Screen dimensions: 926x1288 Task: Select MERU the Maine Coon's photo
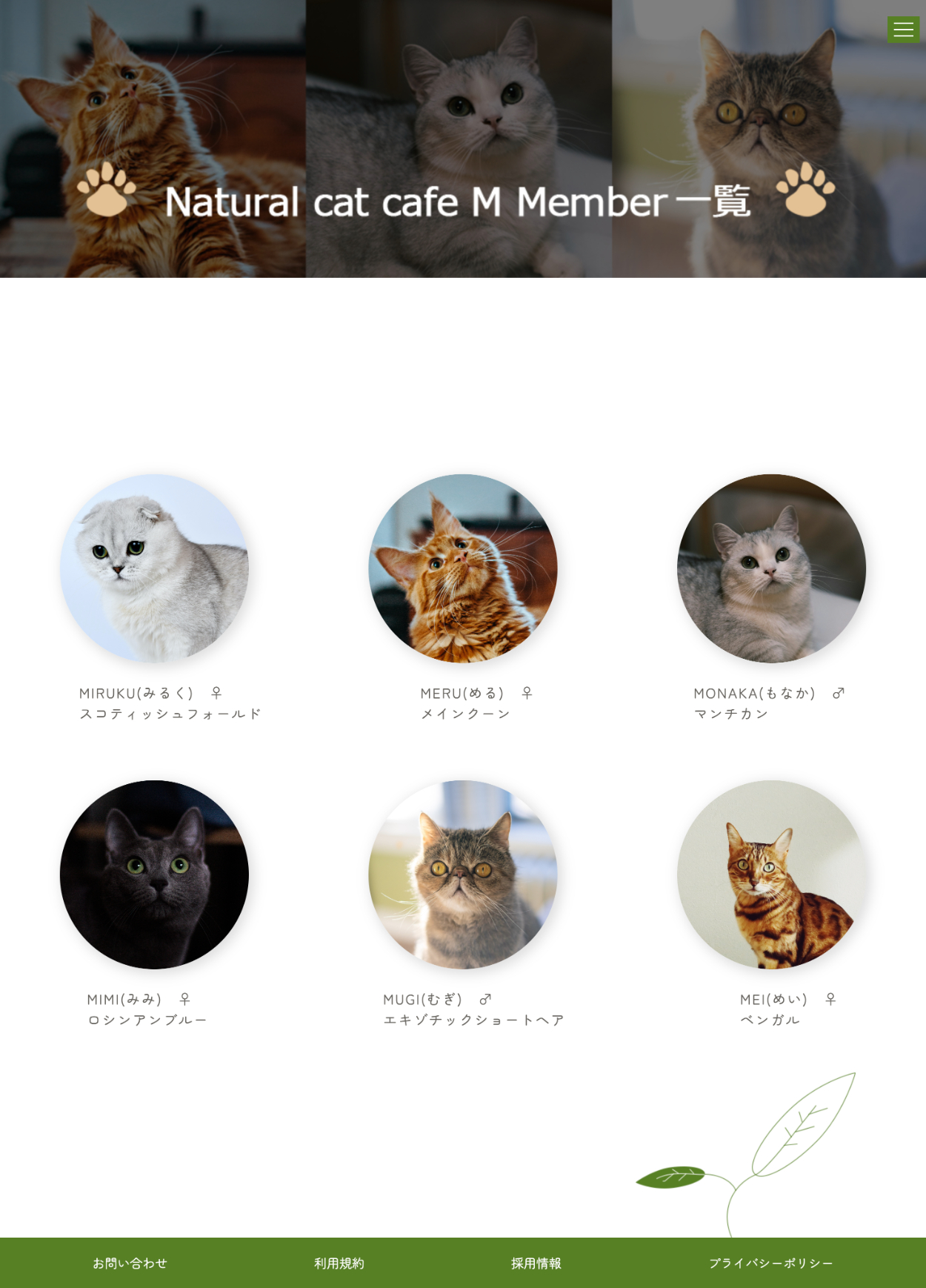463,568
